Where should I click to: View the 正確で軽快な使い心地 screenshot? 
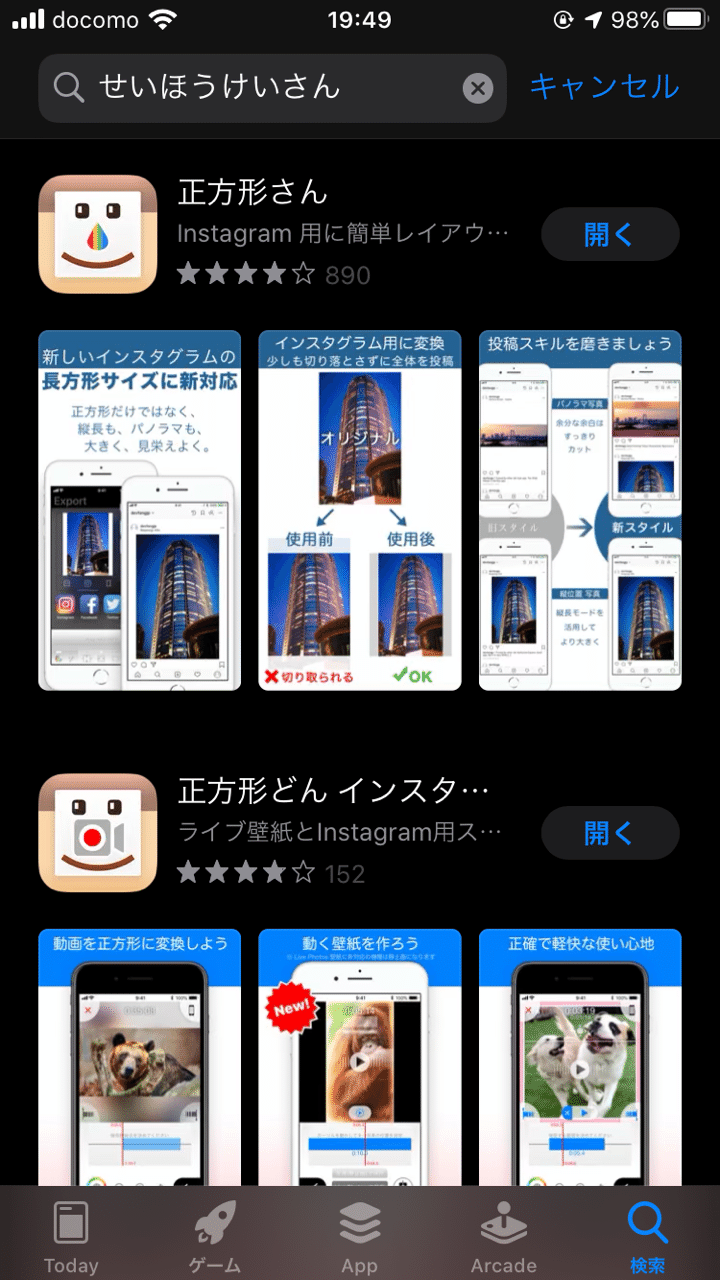coord(580,1060)
